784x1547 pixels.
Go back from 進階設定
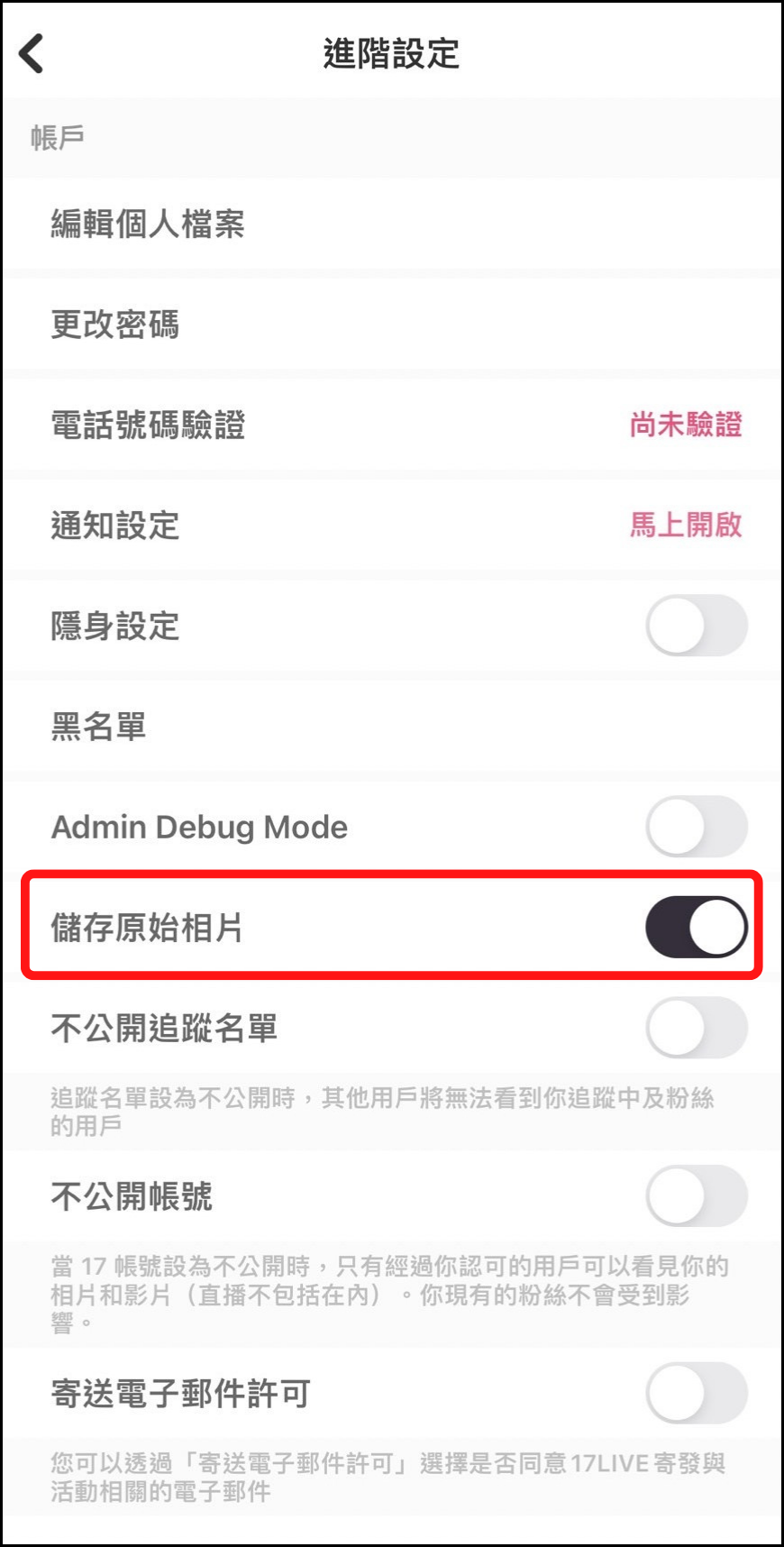click(x=32, y=54)
